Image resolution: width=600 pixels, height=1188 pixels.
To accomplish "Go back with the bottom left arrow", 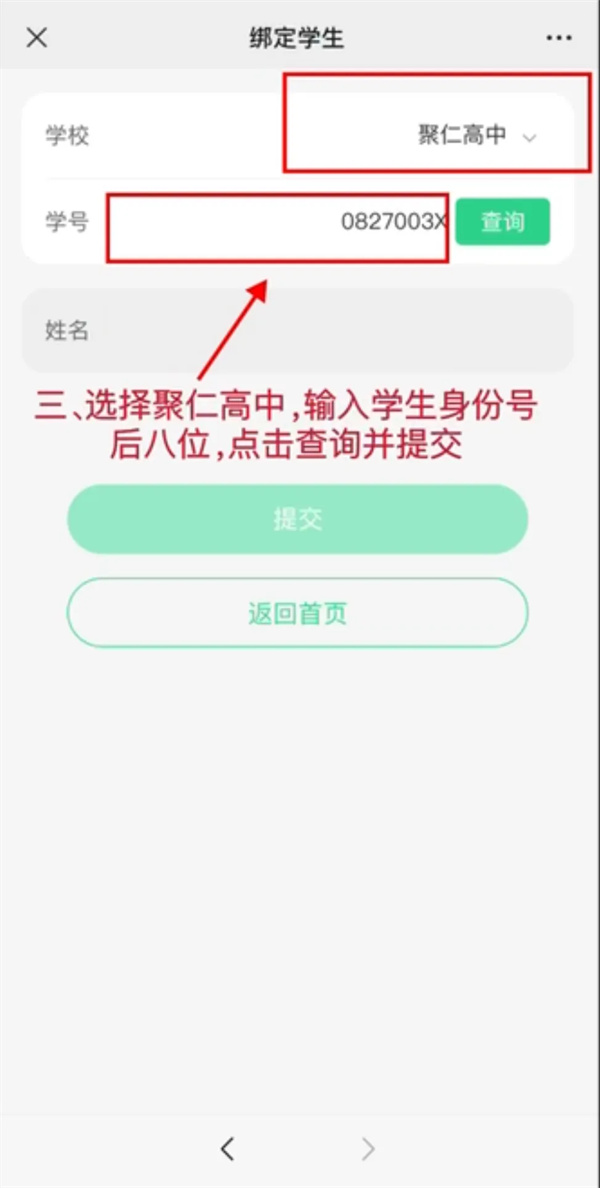I will (228, 1149).
